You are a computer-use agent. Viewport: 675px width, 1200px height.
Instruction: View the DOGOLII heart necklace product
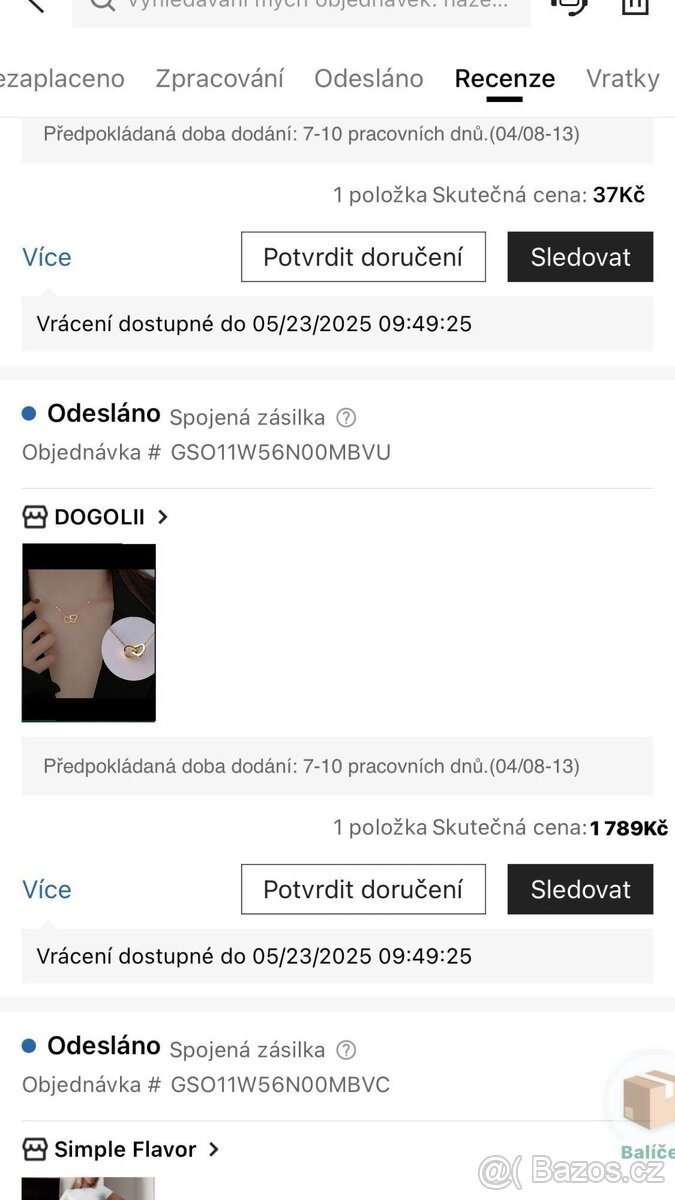[89, 633]
